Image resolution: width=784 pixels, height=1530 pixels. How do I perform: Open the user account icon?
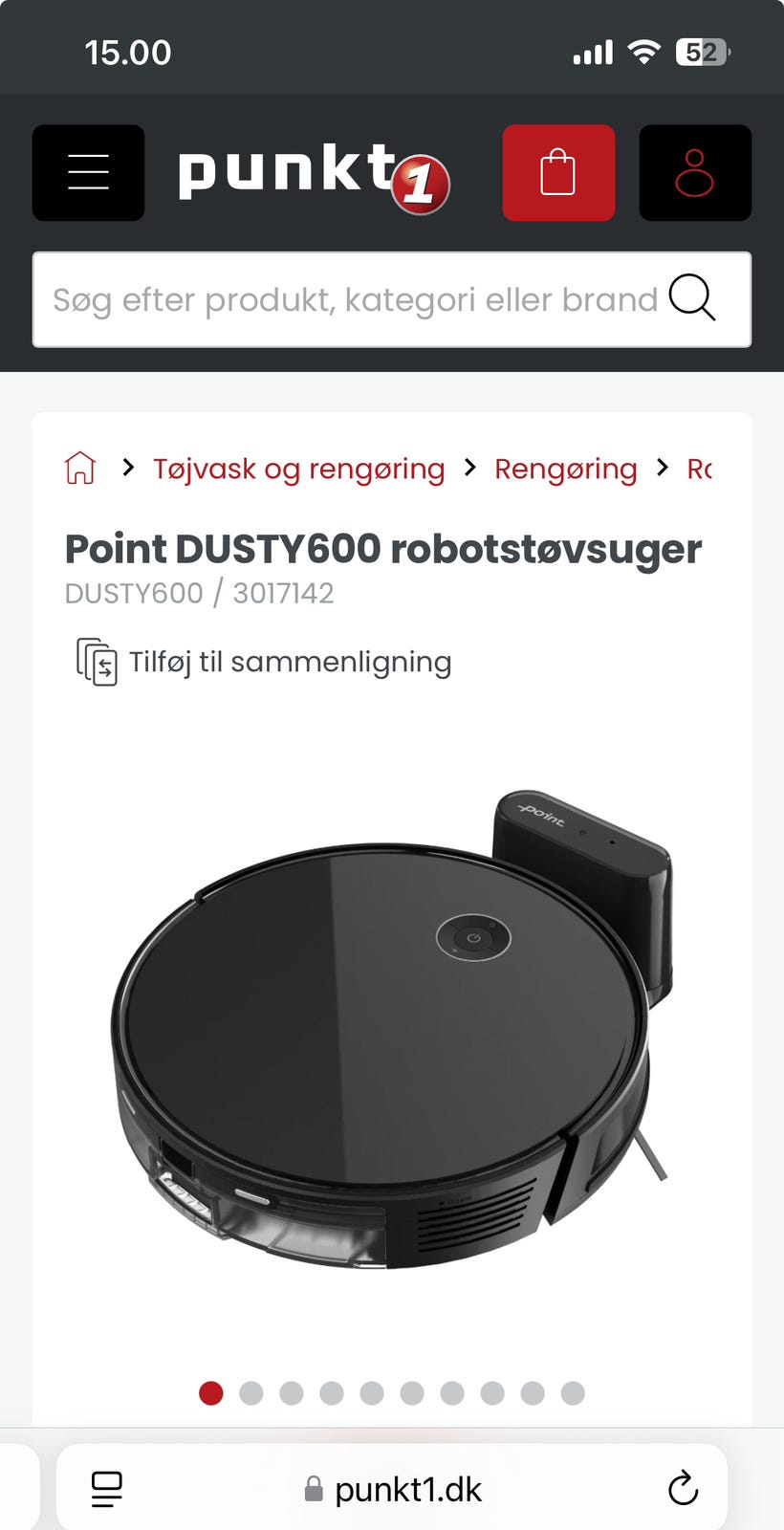pyautogui.click(x=694, y=173)
